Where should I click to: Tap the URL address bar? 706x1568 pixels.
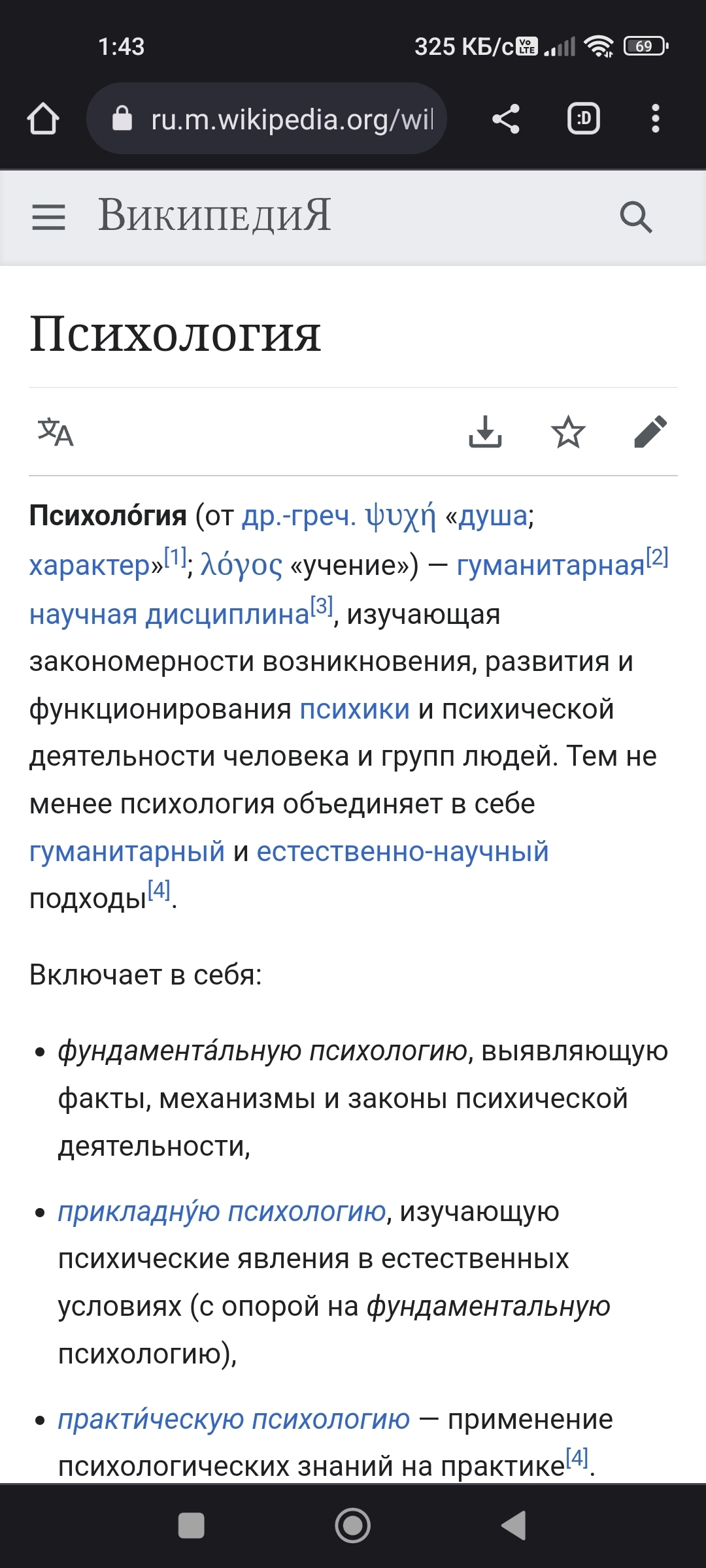[x=267, y=118]
